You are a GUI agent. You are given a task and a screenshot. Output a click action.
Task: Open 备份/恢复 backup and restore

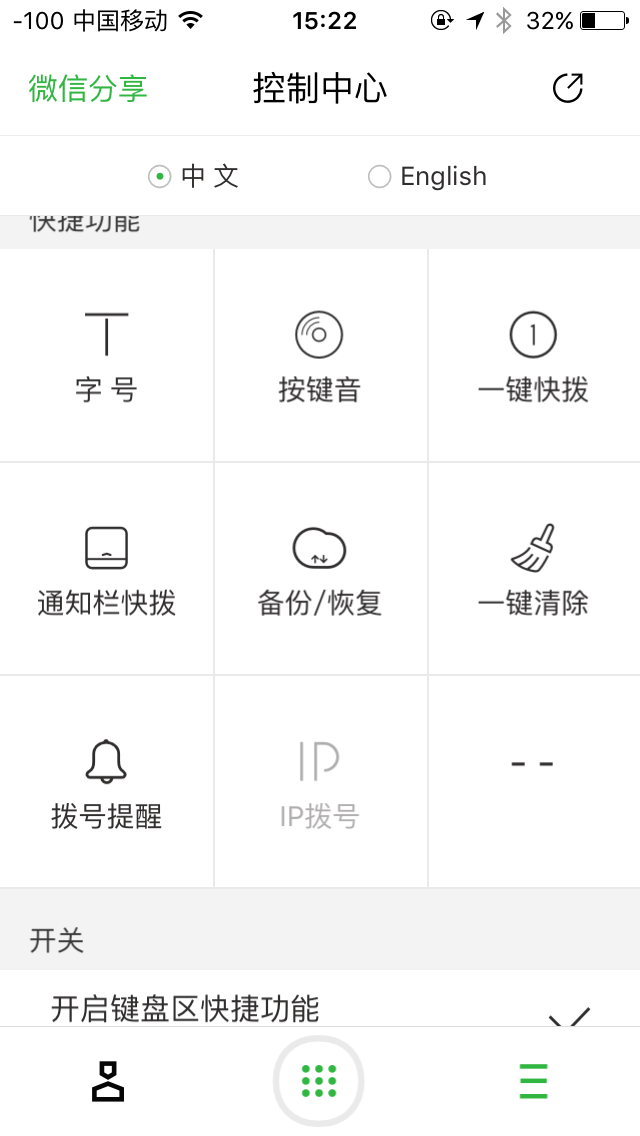point(320,569)
